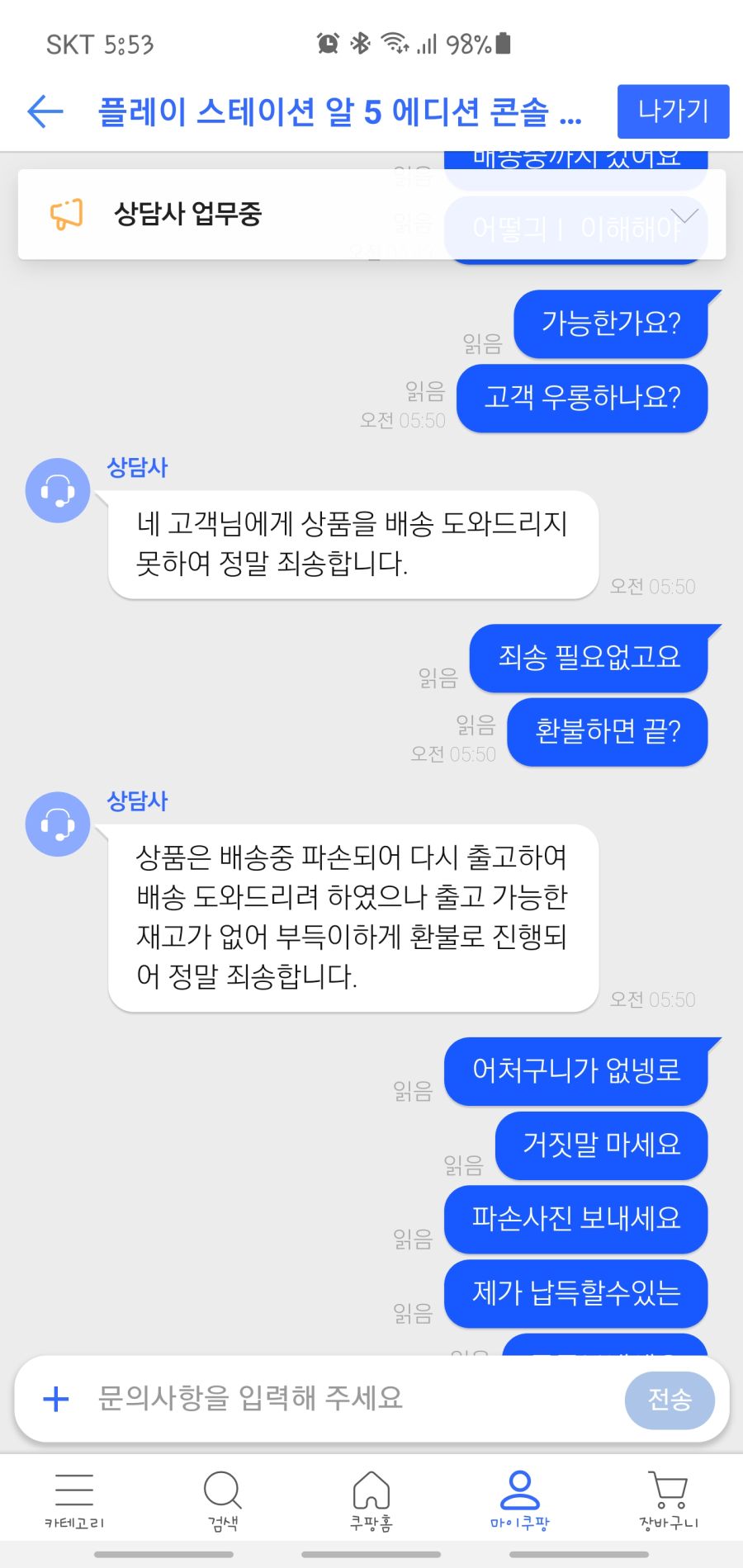Tap the 파손사진 보내세요 message bubble

(575, 1220)
